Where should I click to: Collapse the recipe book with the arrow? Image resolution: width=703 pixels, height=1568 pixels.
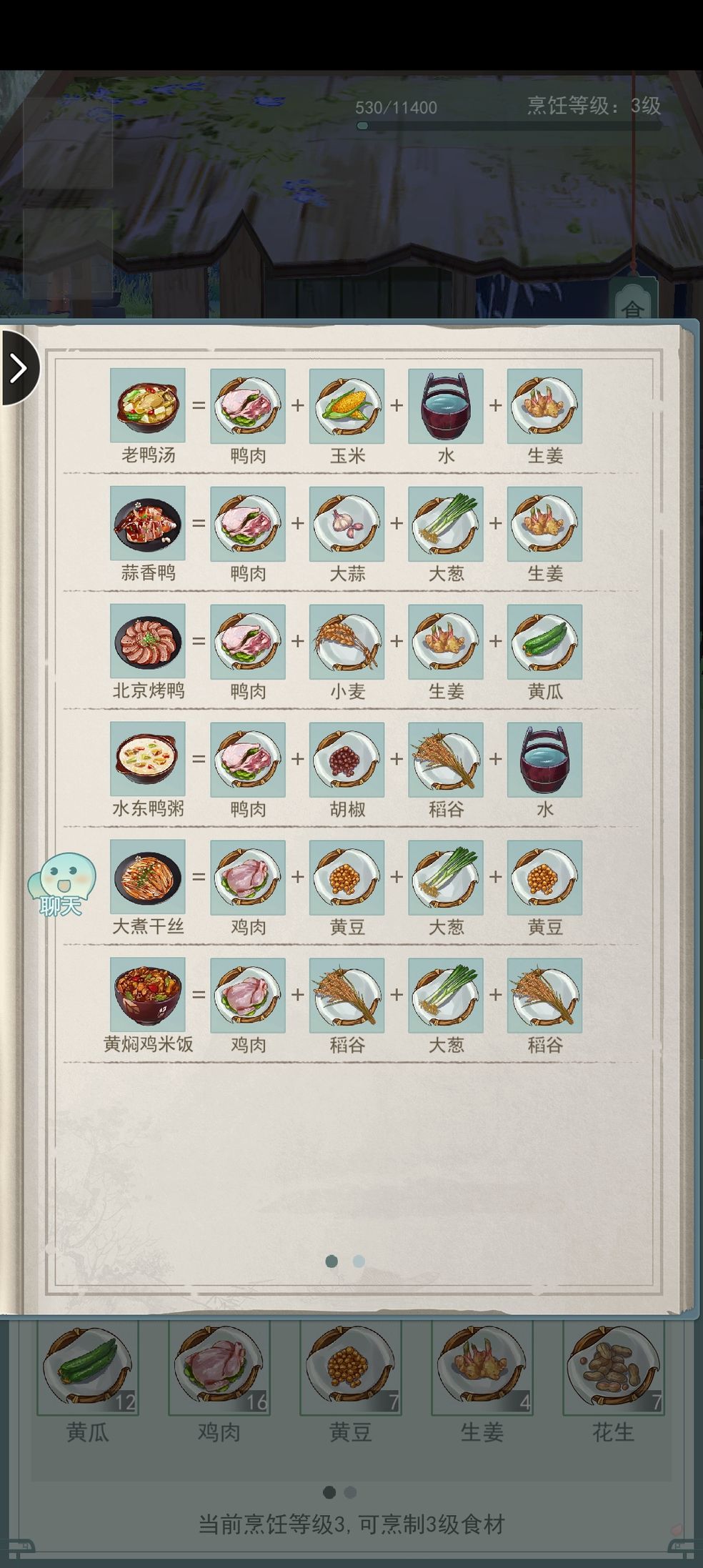[19, 368]
